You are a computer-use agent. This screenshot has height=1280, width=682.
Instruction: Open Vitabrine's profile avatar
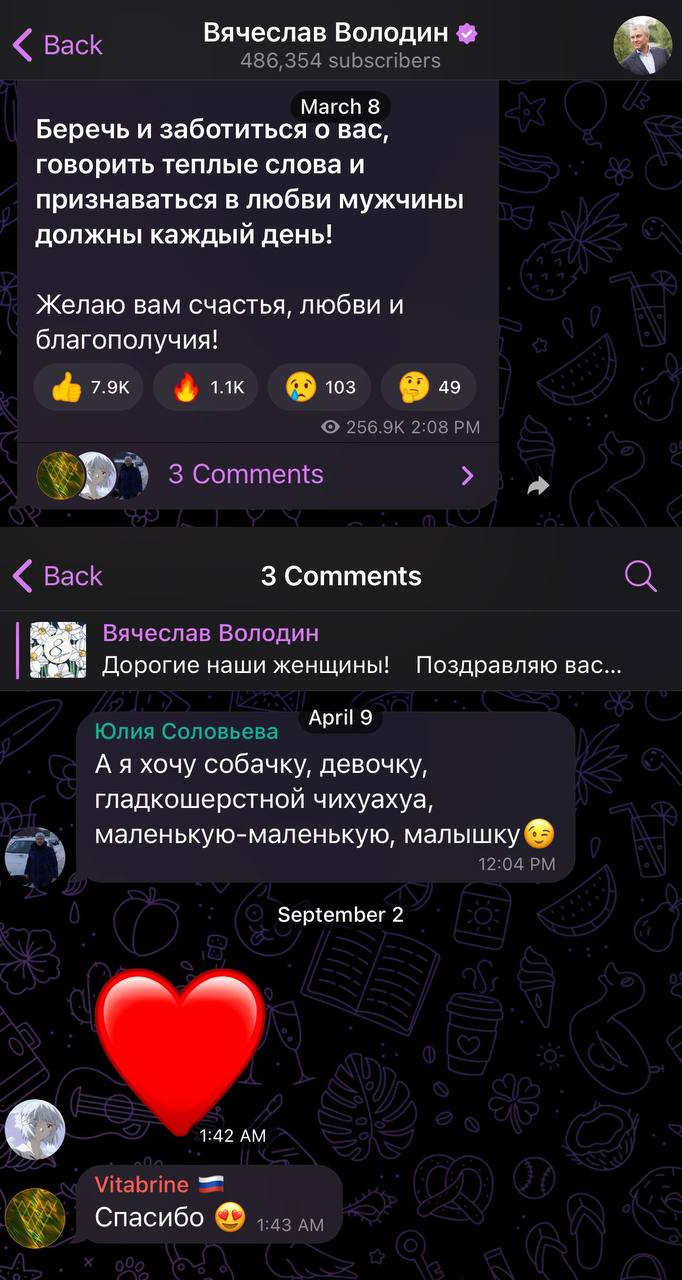point(35,1218)
